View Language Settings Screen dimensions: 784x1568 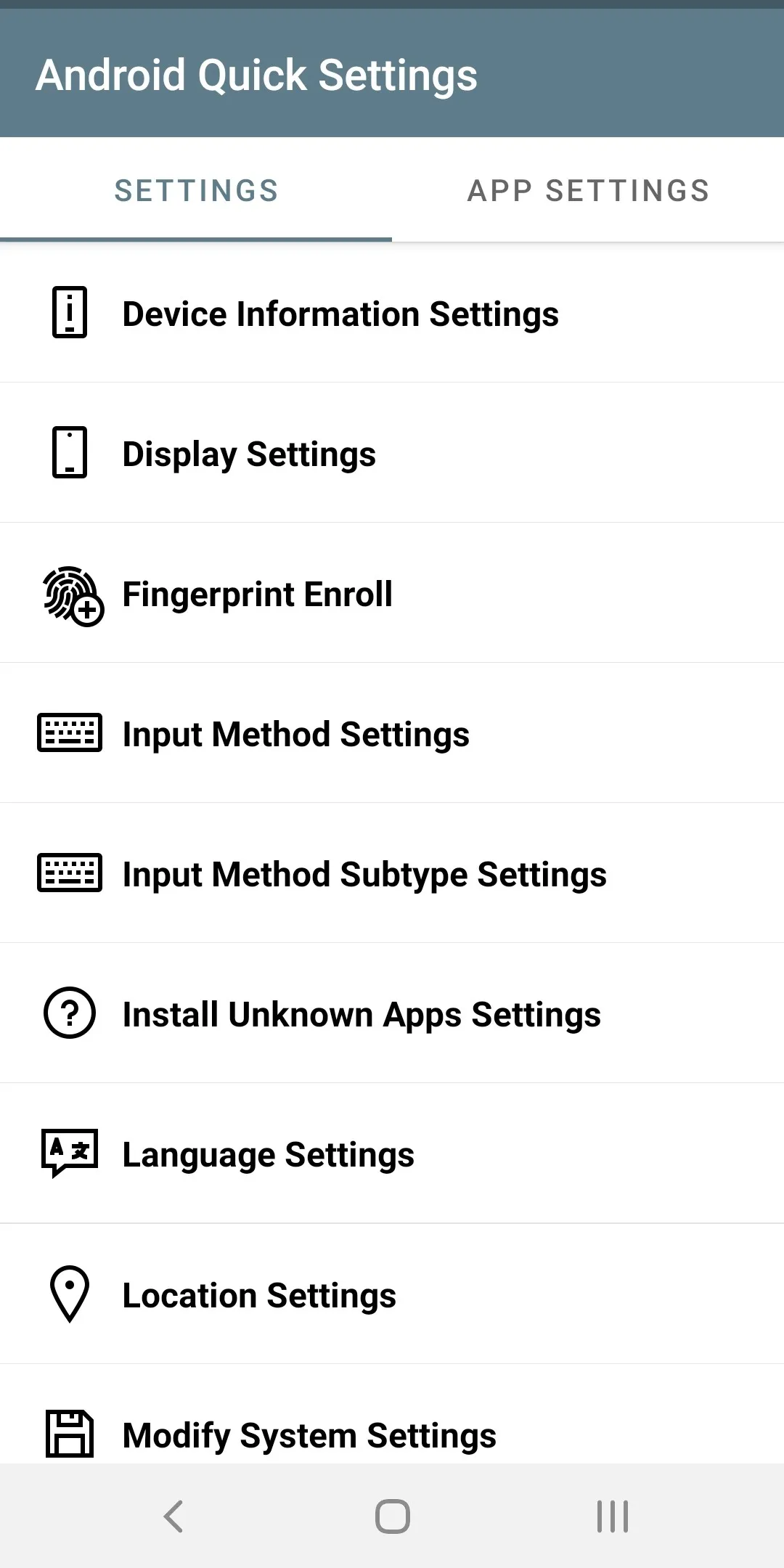(x=268, y=1154)
